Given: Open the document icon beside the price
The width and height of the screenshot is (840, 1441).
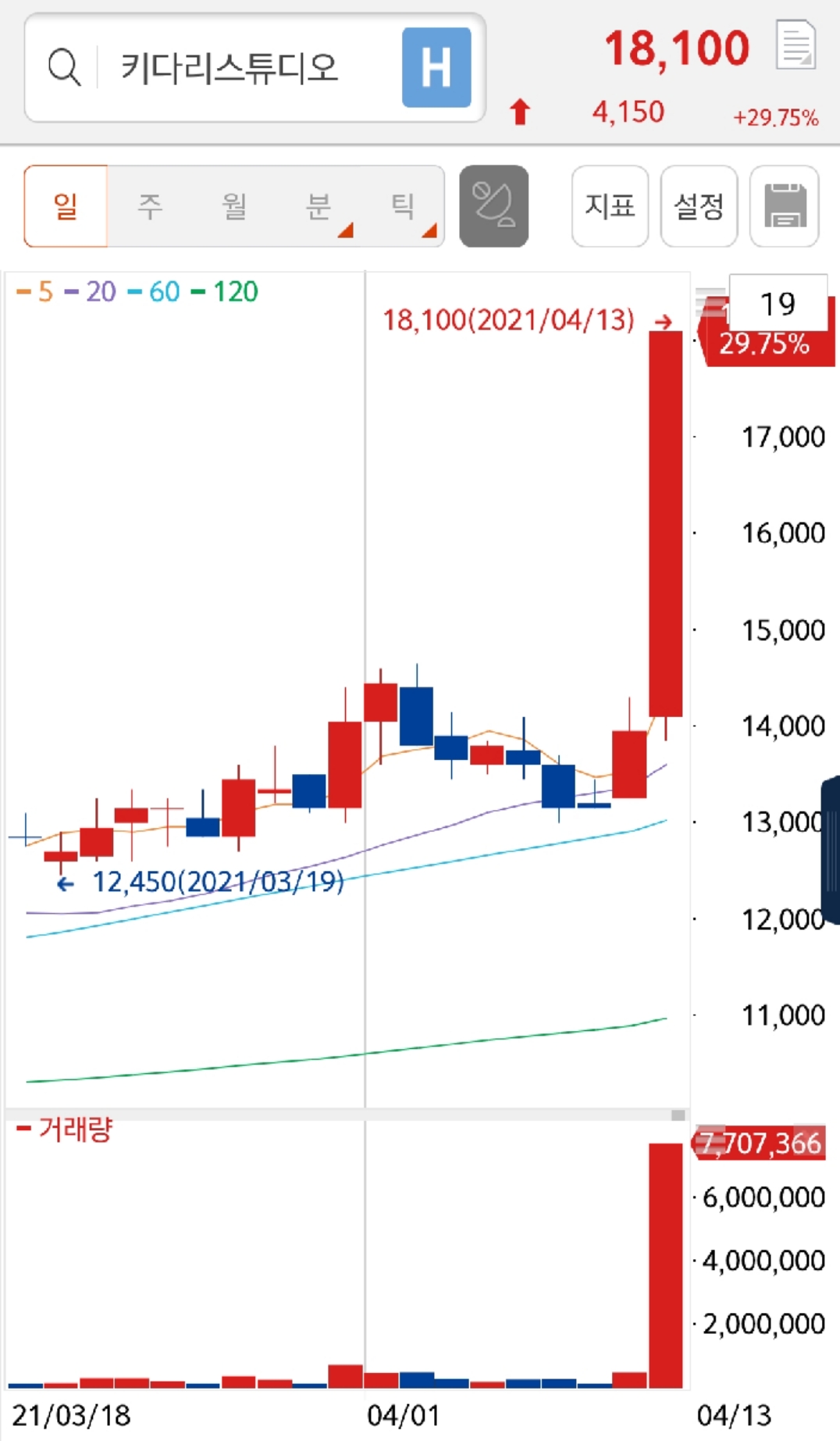Looking at the screenshot, I should [x=796, y=45].
